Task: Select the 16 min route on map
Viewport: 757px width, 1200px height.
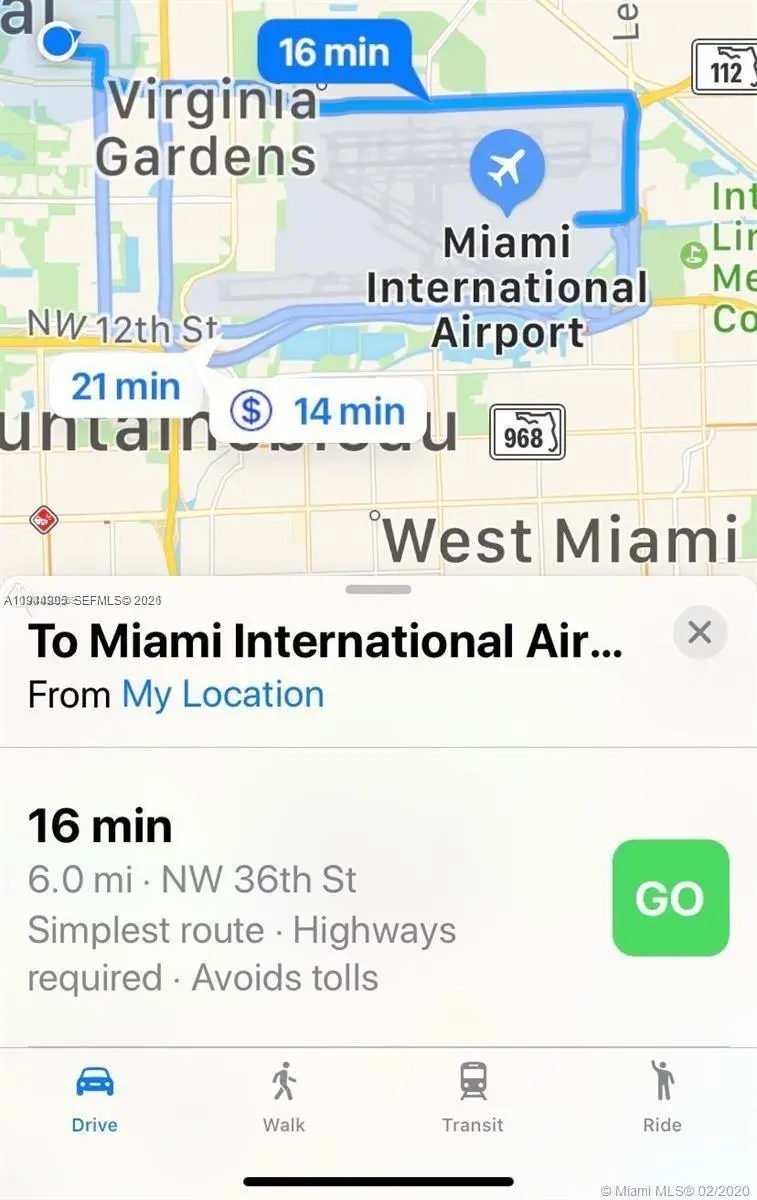Action: point(332,52)
